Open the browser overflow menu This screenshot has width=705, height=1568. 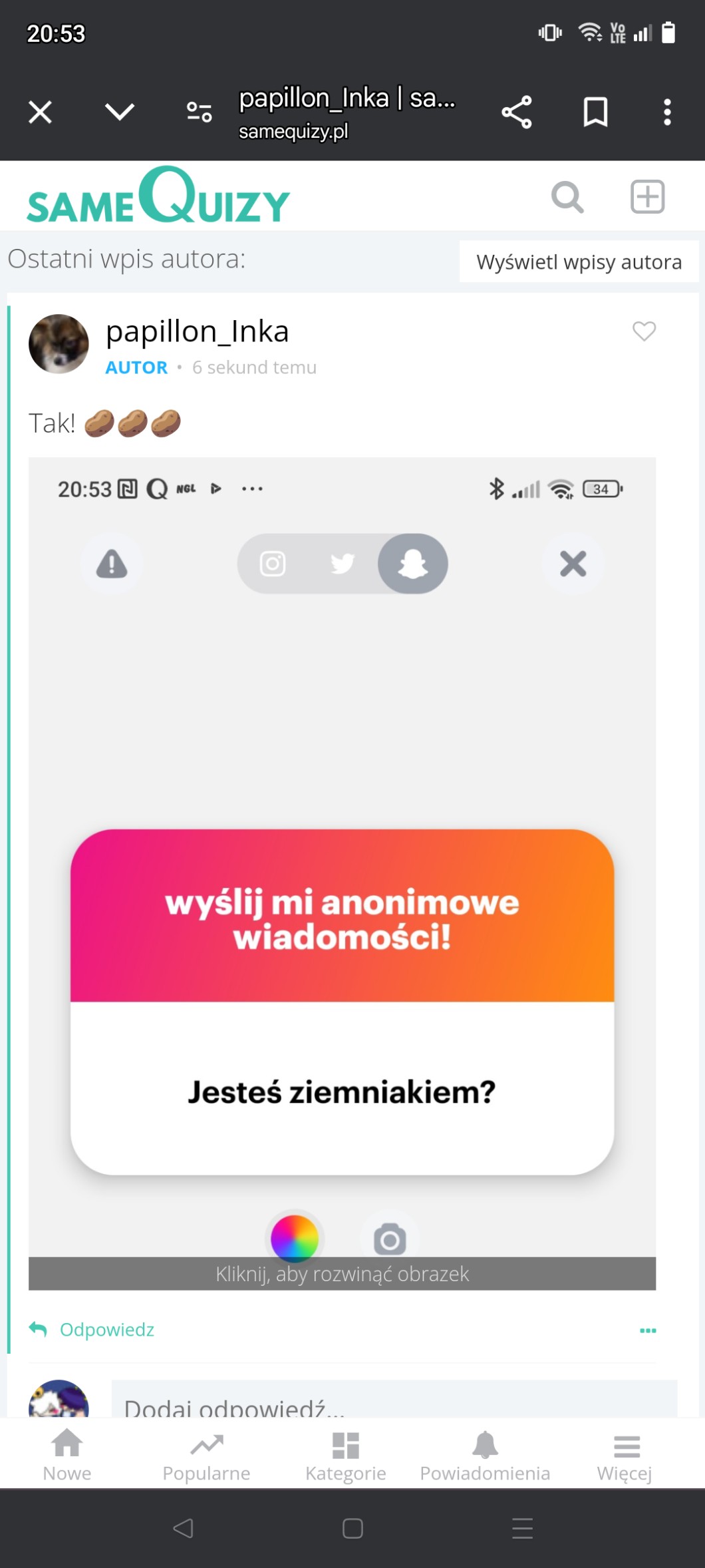pyautogui.click(x=667, y=112)
